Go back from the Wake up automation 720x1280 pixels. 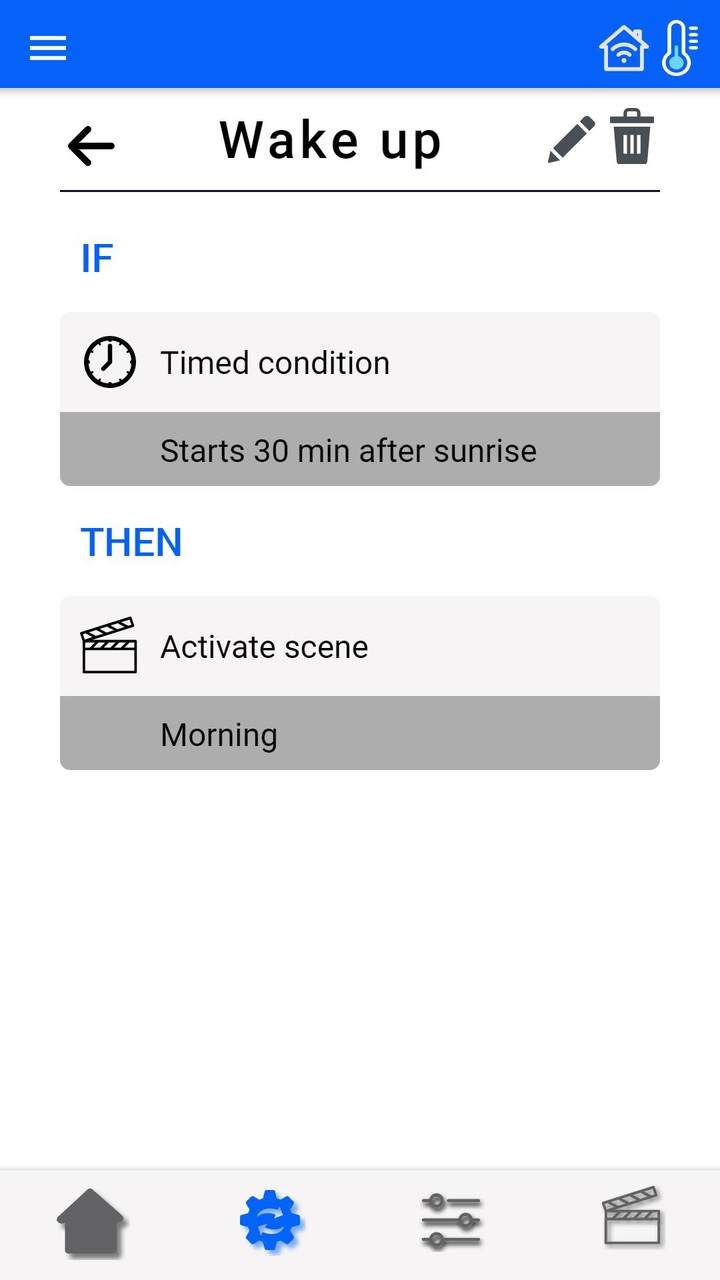pos(91,146)
